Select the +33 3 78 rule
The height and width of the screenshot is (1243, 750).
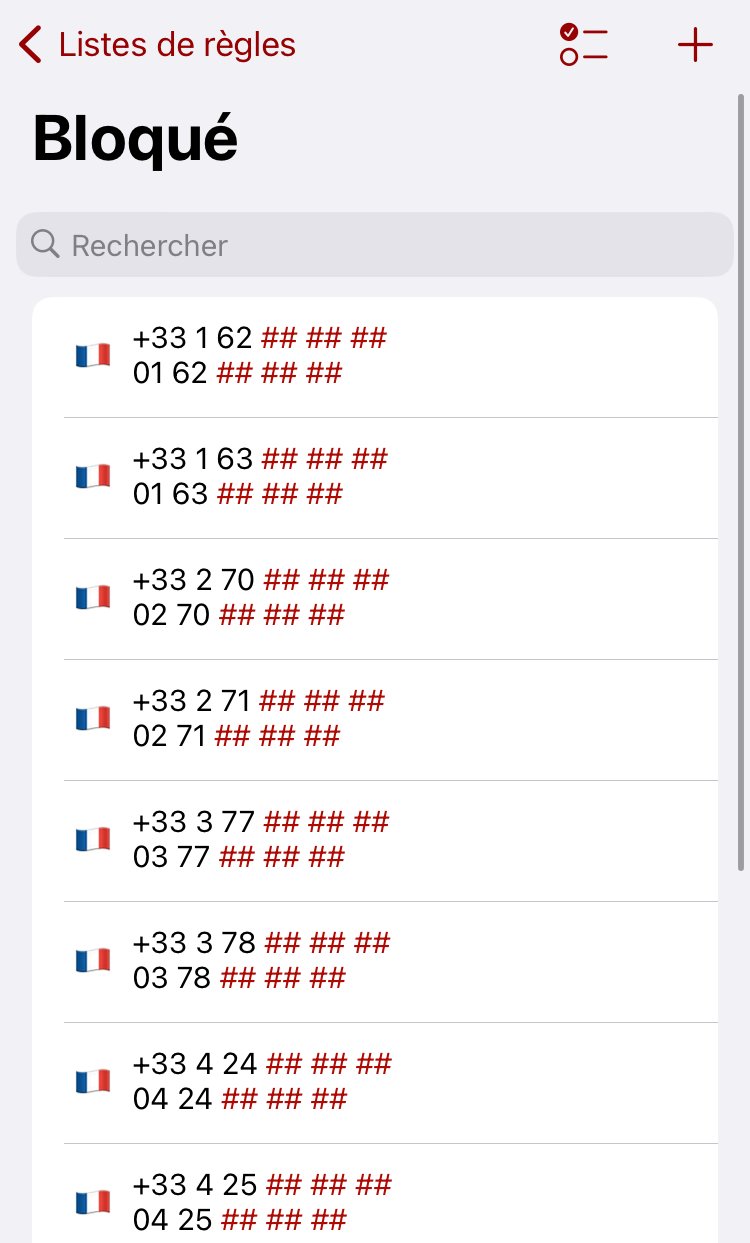pos(375,961)
